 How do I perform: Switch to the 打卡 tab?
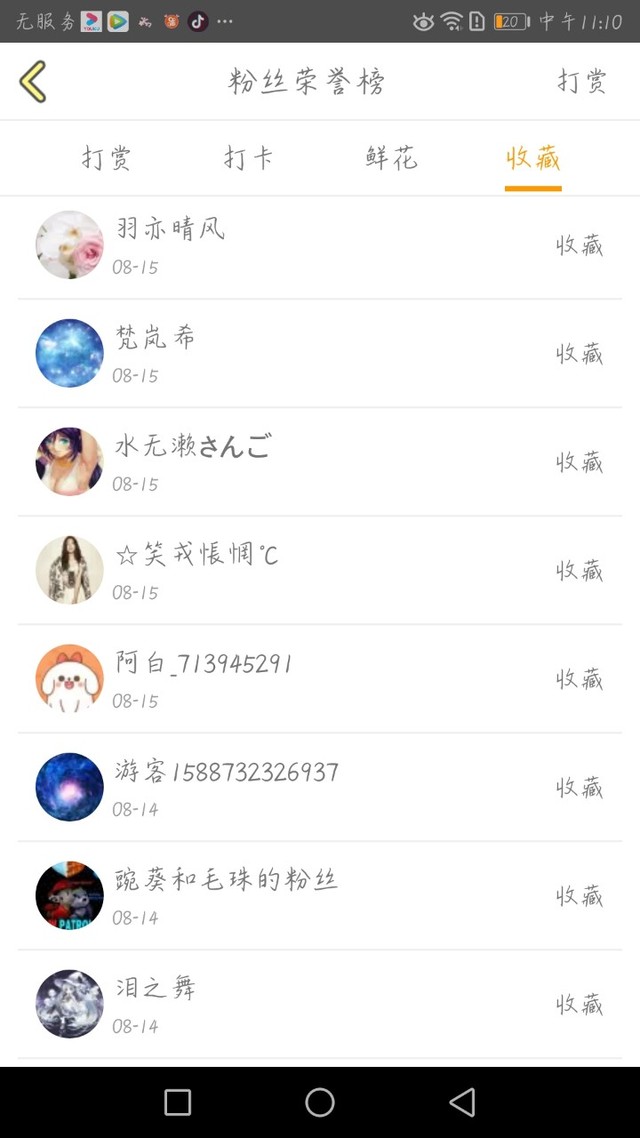[248, 158]
